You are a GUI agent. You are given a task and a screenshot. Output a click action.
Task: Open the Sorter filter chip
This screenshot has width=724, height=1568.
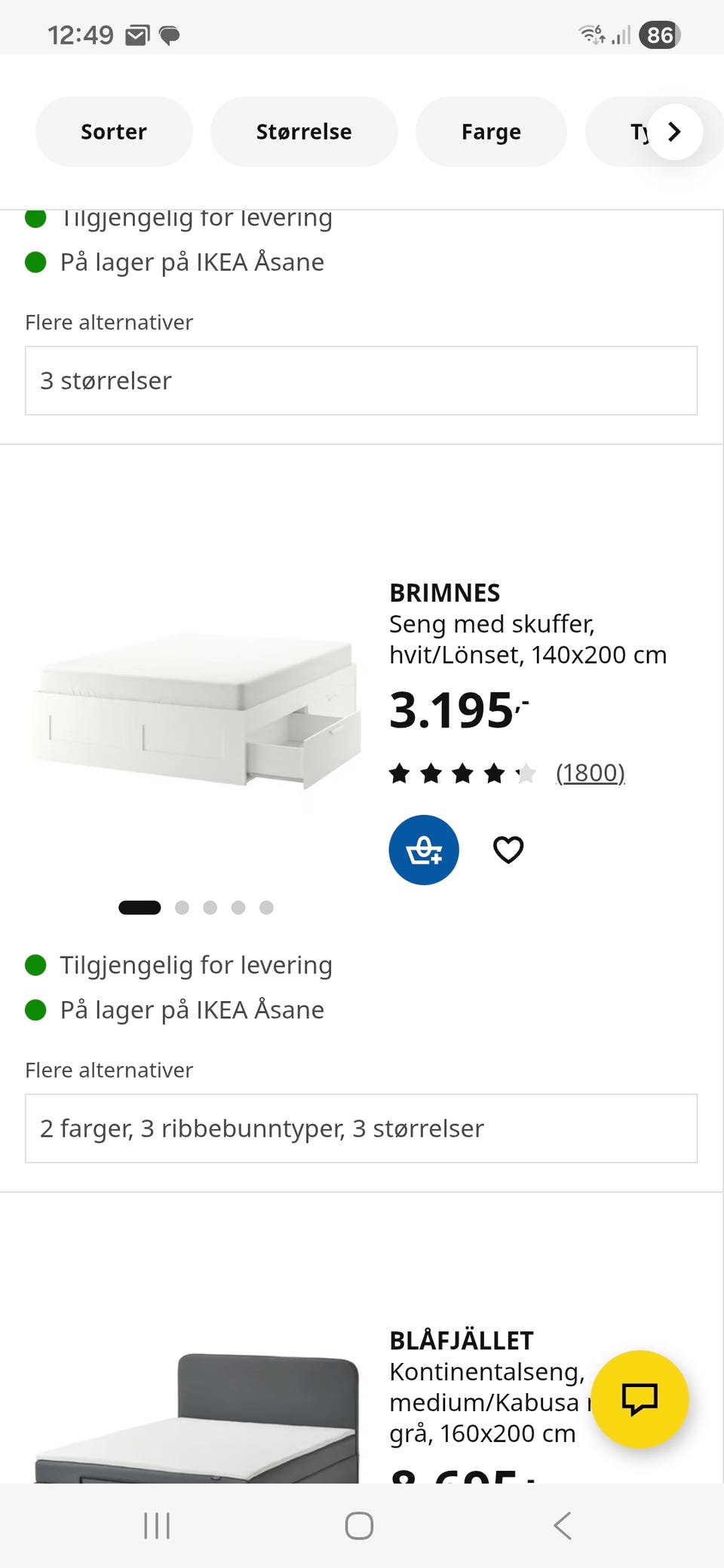114,131
